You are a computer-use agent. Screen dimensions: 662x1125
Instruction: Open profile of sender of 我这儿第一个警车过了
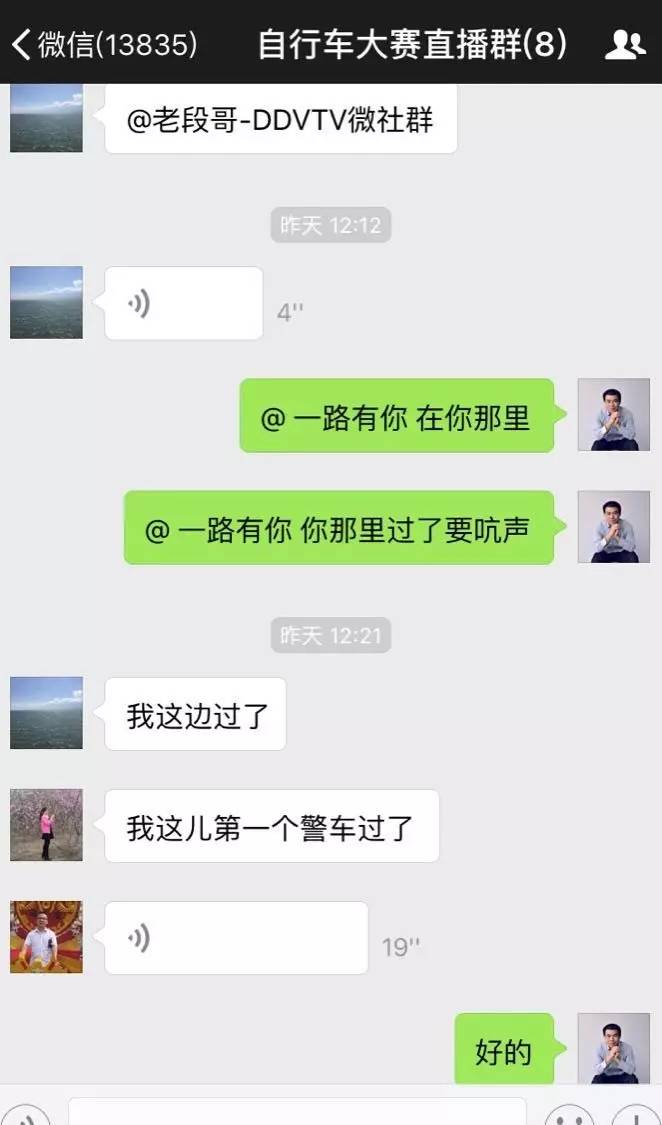tap(46, 825)
